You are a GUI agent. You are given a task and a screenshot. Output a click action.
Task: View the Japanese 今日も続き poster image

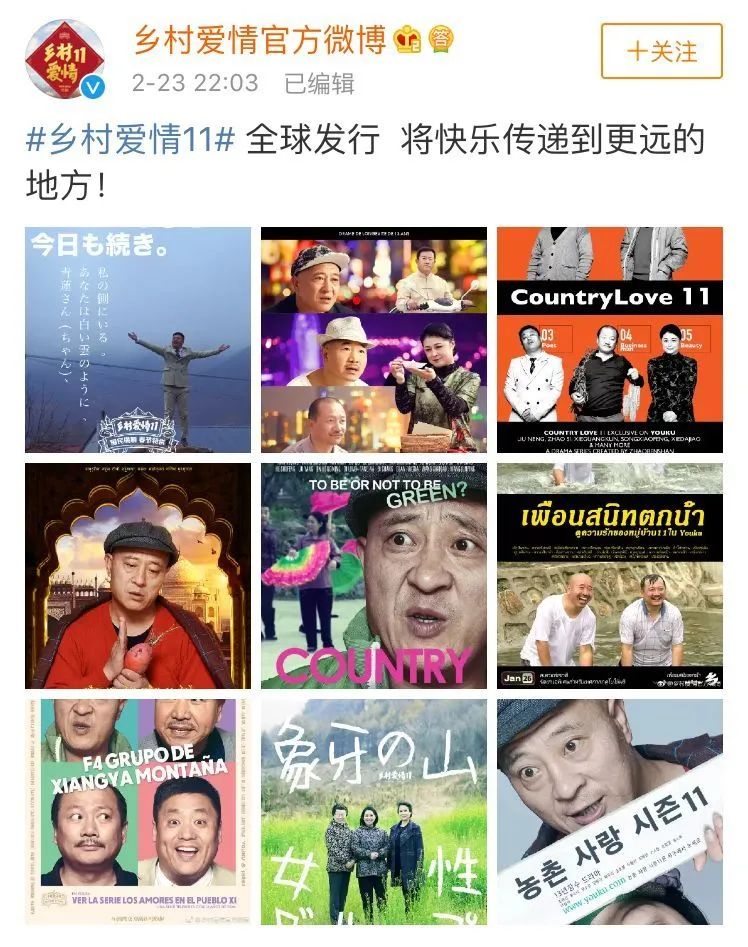point(138,340)
